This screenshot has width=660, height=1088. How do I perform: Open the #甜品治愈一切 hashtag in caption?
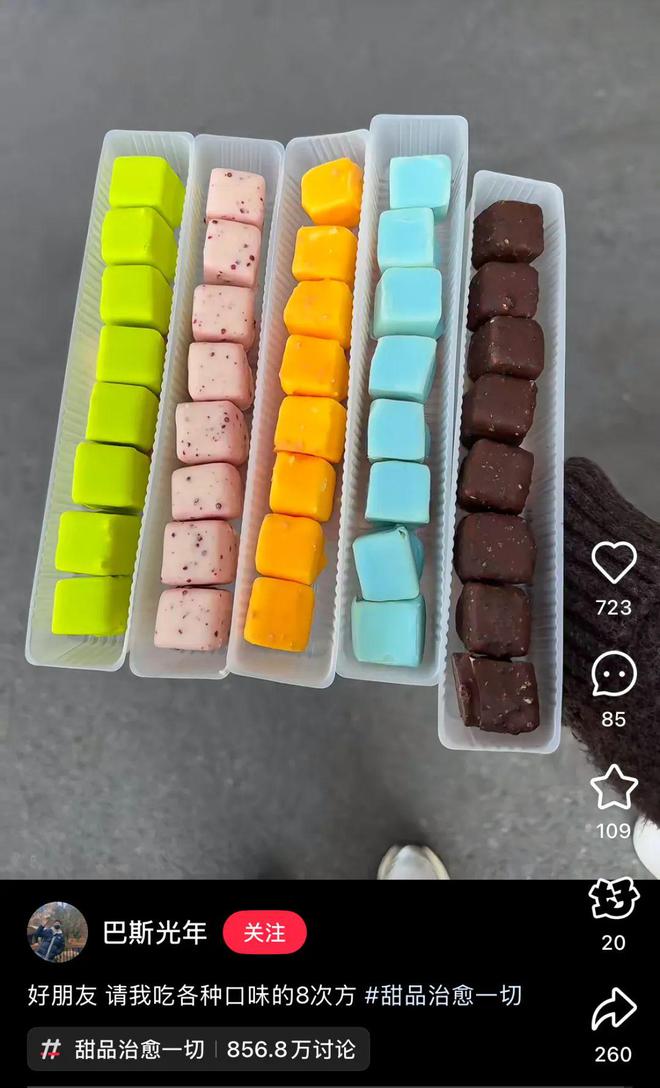click(443, 996)
